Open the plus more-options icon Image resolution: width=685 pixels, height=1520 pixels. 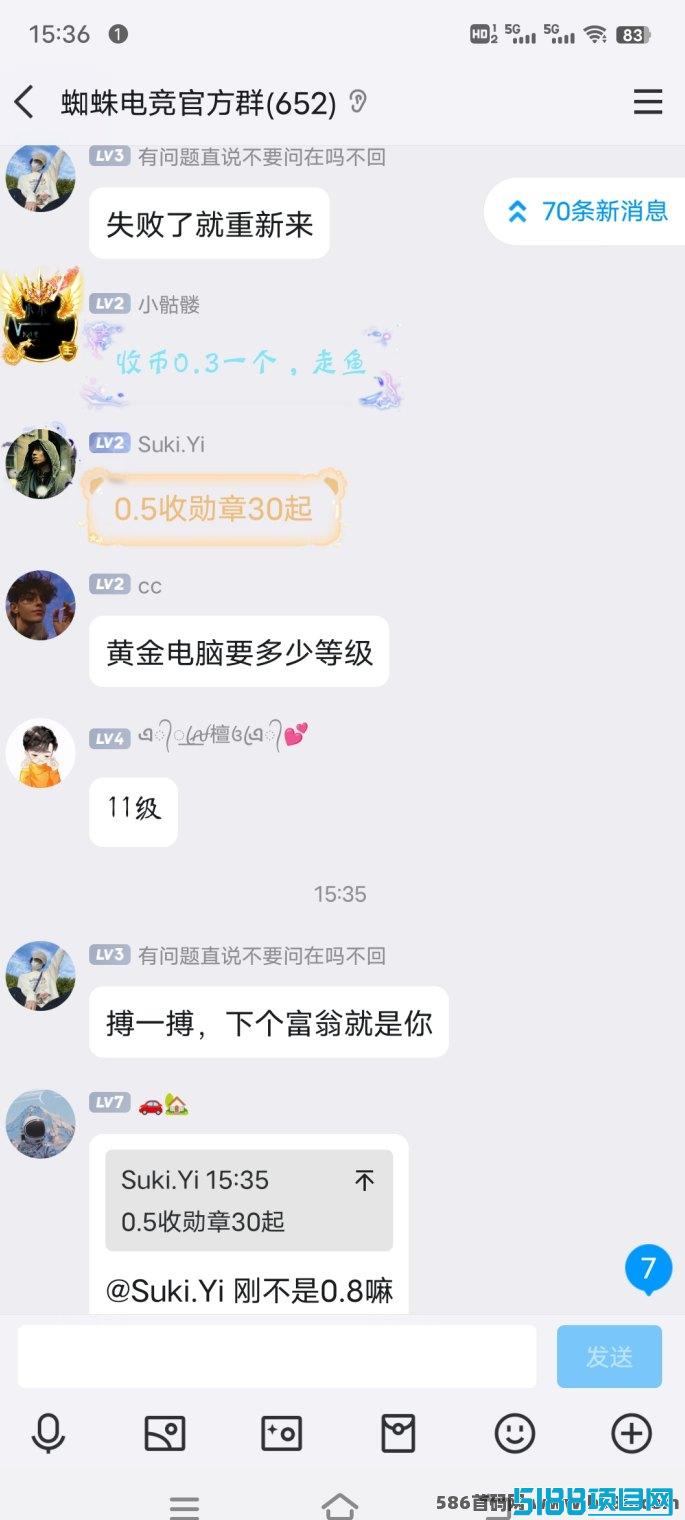click(x=631, y=1434)
